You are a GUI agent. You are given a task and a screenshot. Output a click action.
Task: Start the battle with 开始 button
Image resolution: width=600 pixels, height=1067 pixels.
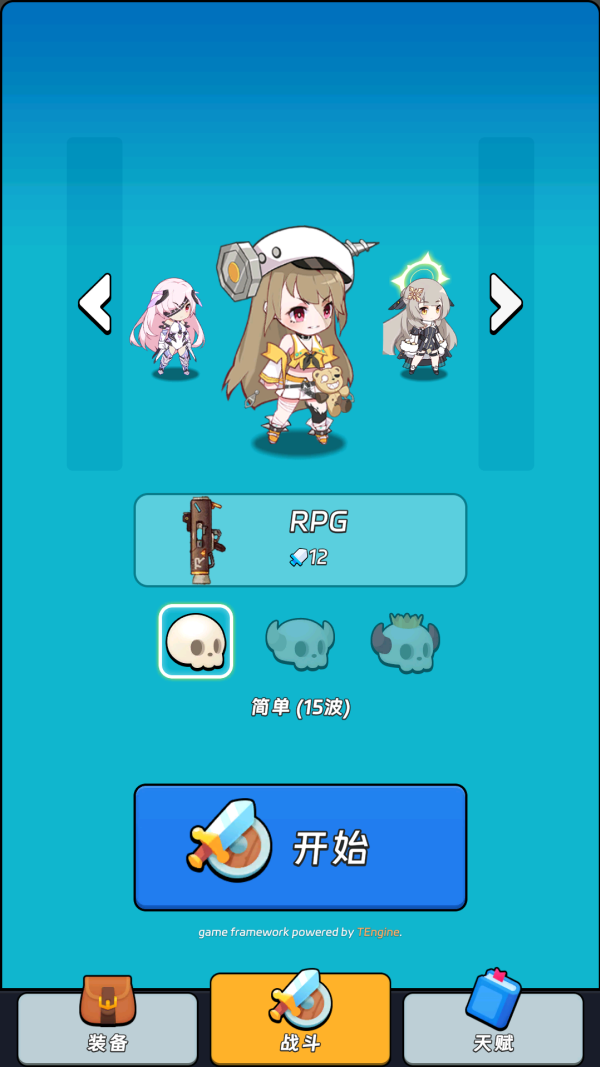point(300,847)
